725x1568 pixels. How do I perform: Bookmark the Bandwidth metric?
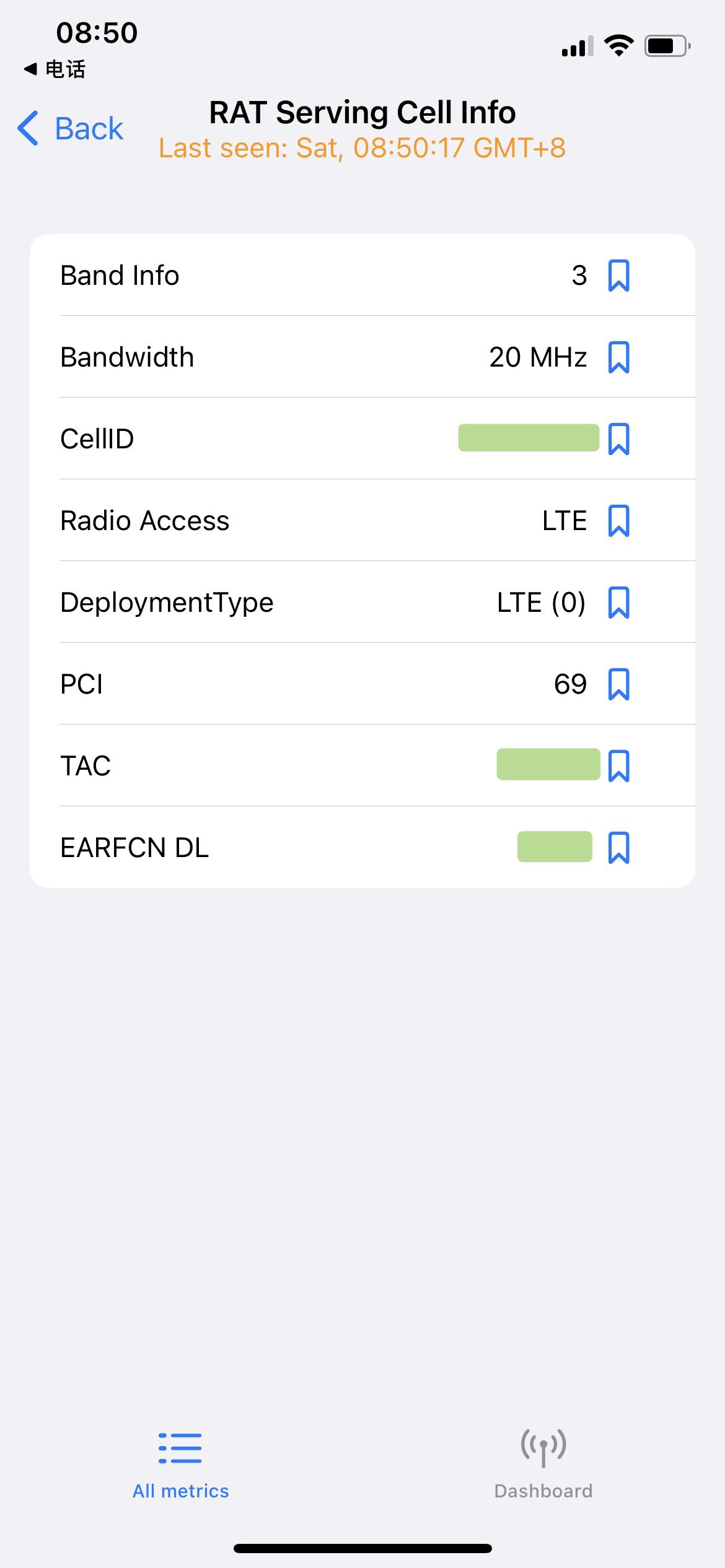tap(618, 357)
